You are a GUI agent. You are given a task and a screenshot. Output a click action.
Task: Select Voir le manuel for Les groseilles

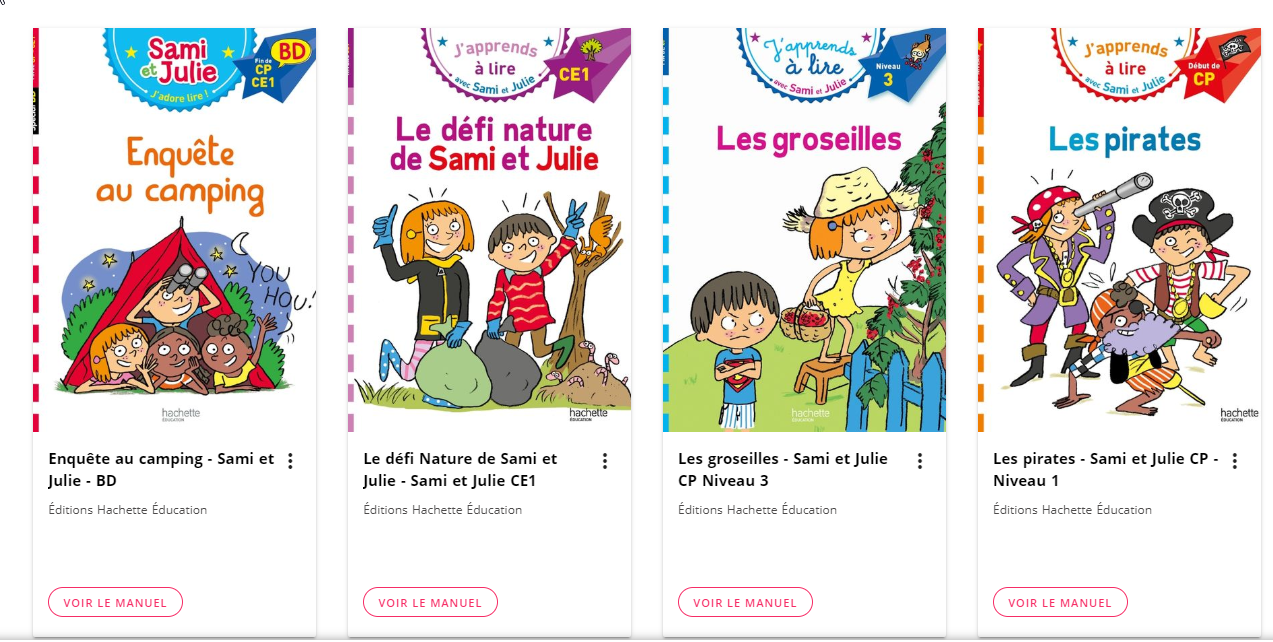(x=745, y=603)
